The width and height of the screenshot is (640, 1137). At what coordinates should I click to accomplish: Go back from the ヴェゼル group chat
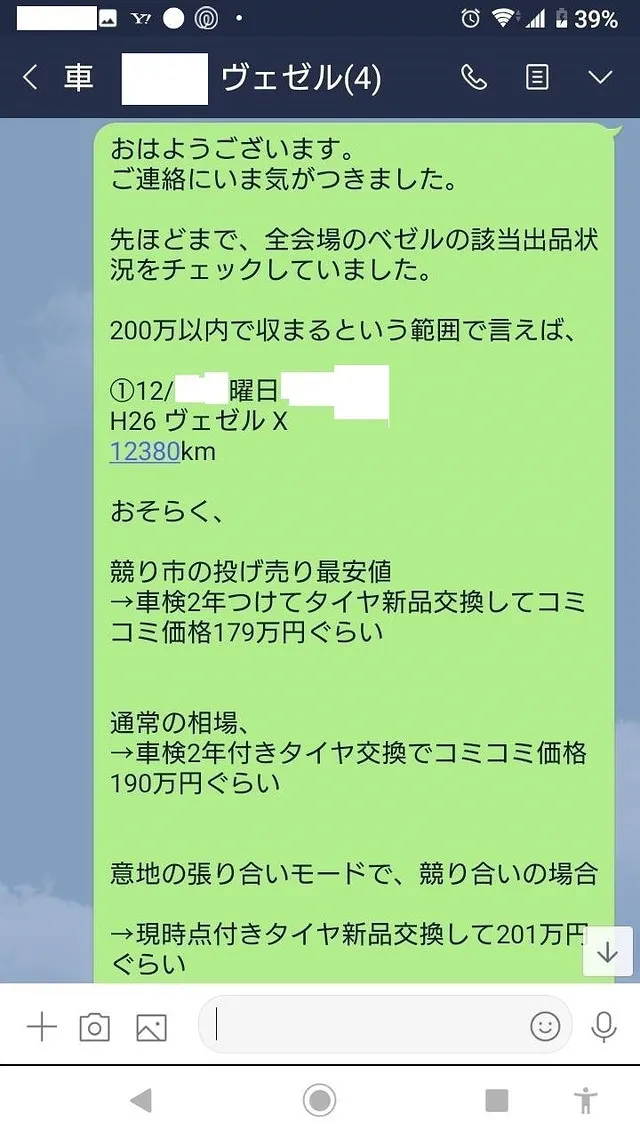[x=30, y=79]
